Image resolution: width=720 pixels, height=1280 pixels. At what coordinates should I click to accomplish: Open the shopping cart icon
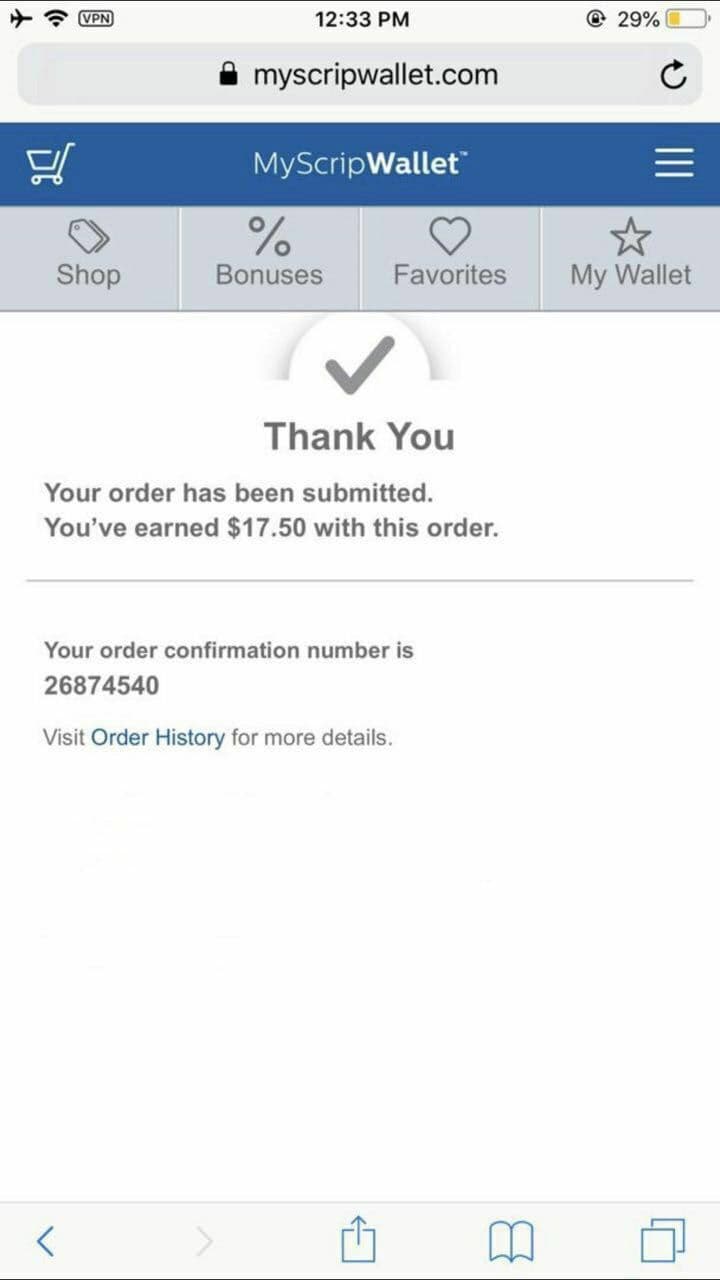47,165
